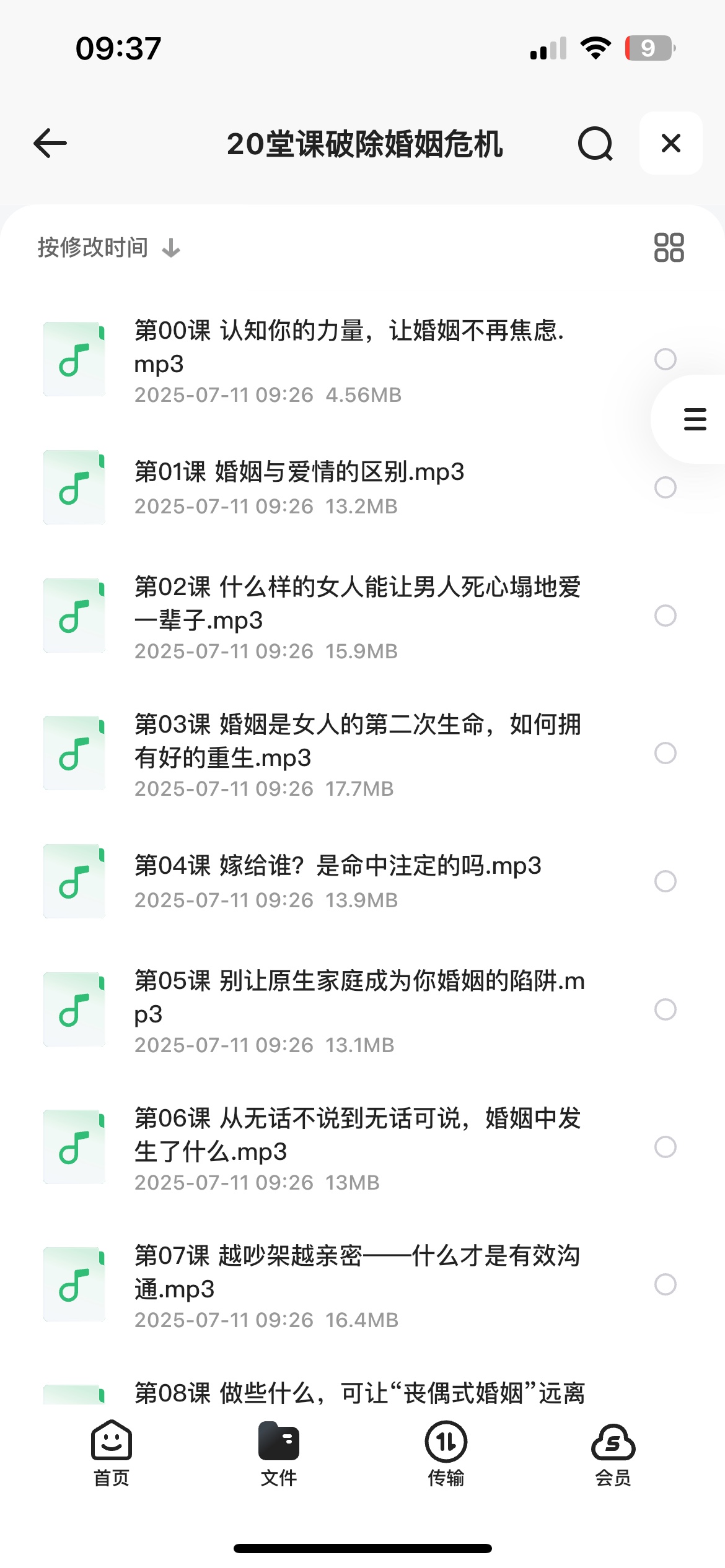Select the 第07课 越吵架越亲密 file
The height and width of the screenshot is (1568, 725).
coord(665,1284)
